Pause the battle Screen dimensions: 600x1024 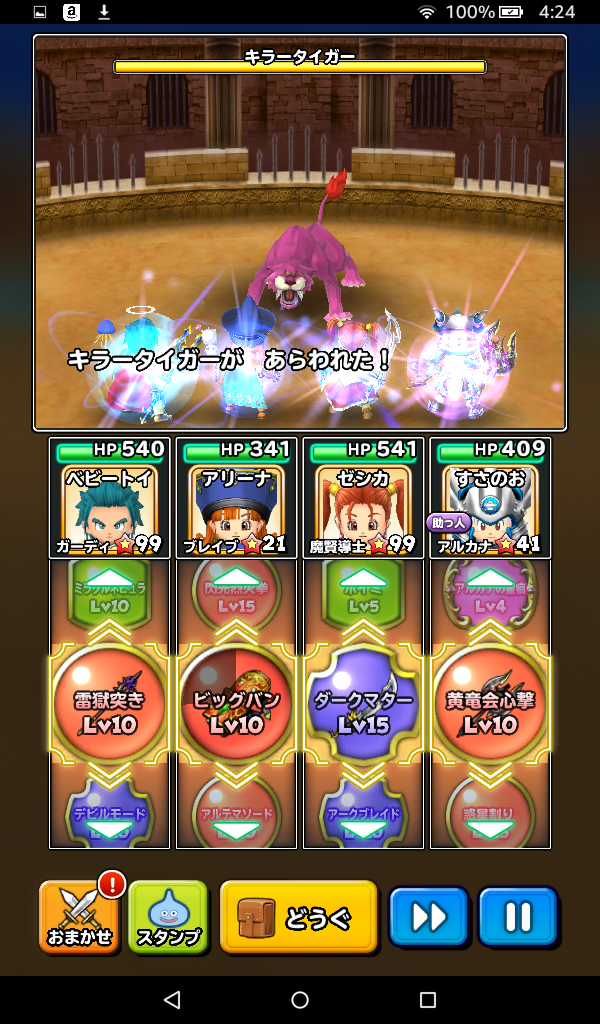pyautogui.click(x=517, y=916)
